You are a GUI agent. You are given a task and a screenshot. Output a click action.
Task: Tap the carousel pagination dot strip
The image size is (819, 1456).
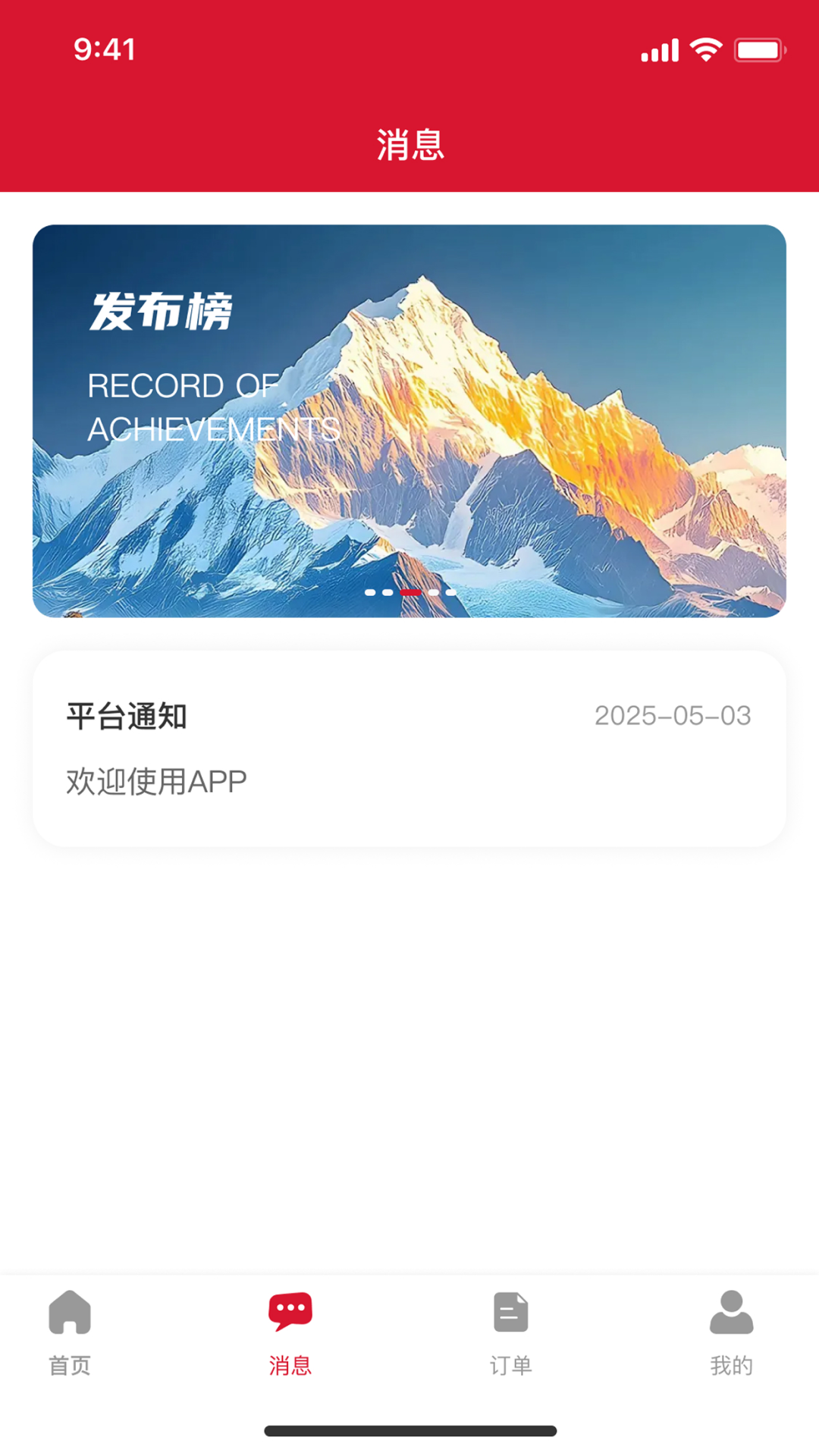click(x=410, y=591)
